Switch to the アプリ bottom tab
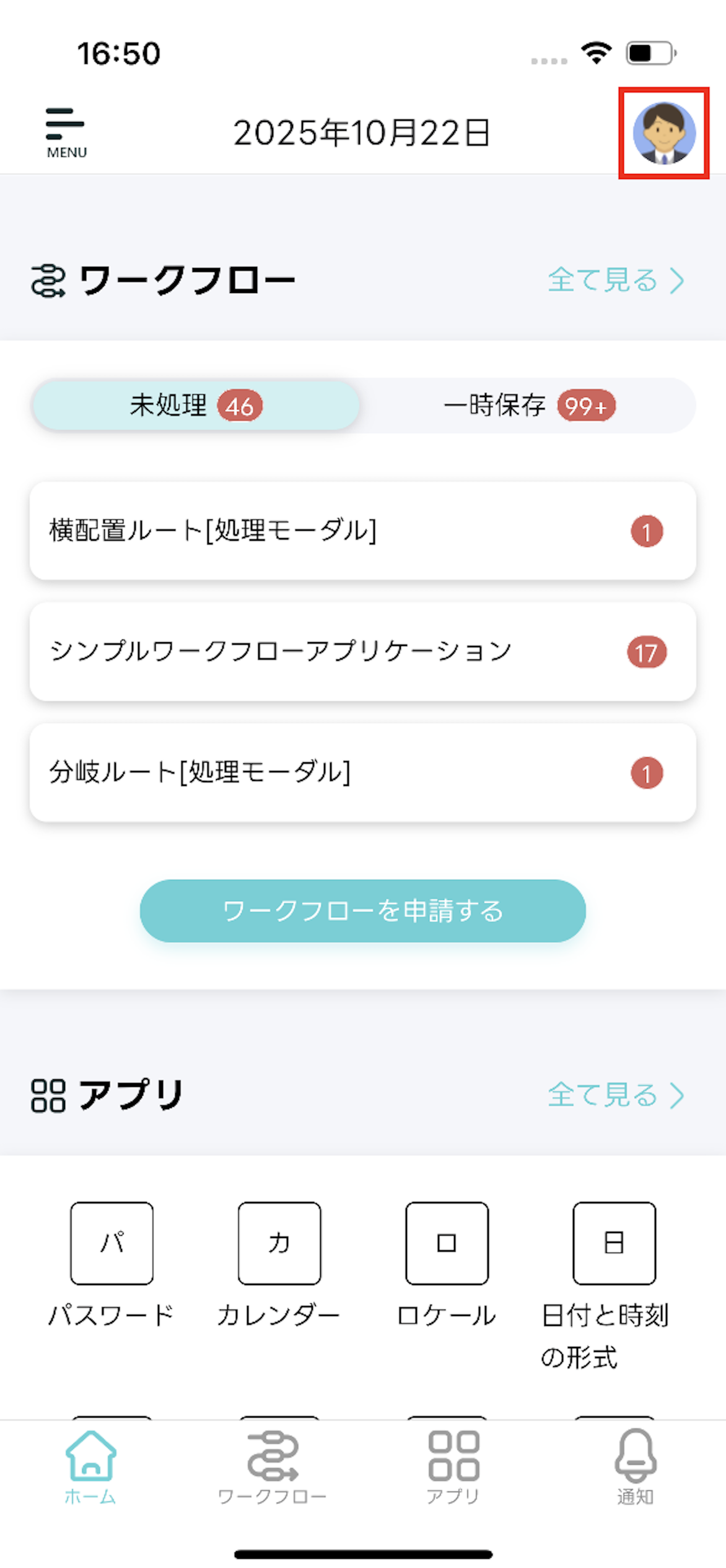726x1568 pixels. point(453,1468)
